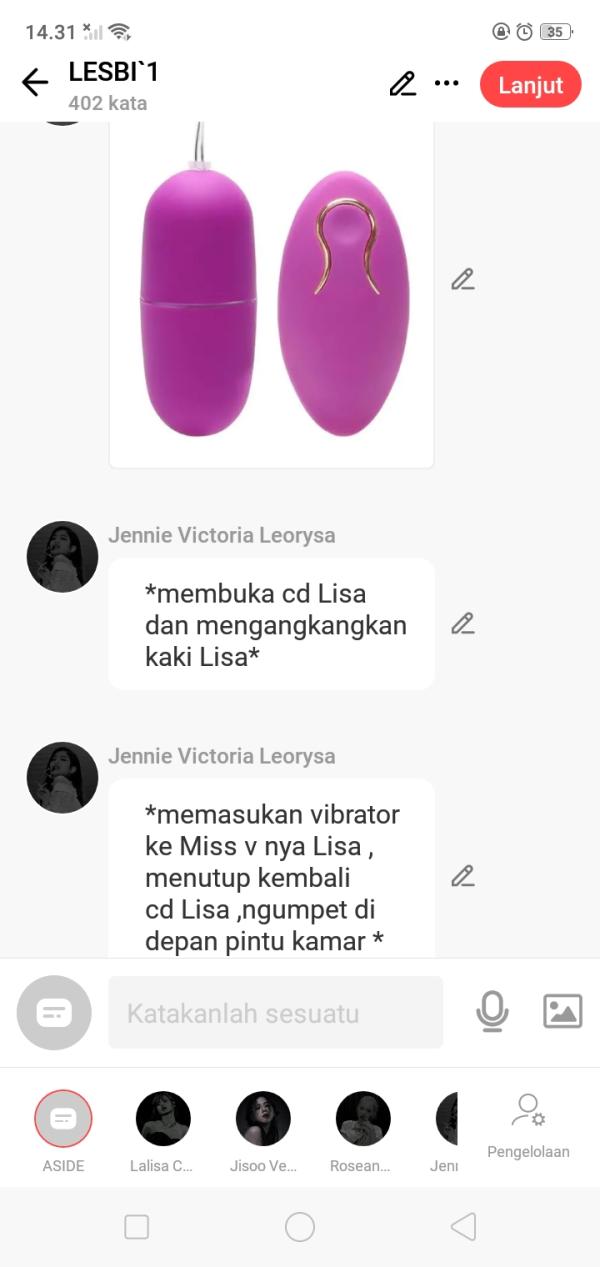
Task: Start voice input with the microphone
Action: click(x=492, y=1012)
